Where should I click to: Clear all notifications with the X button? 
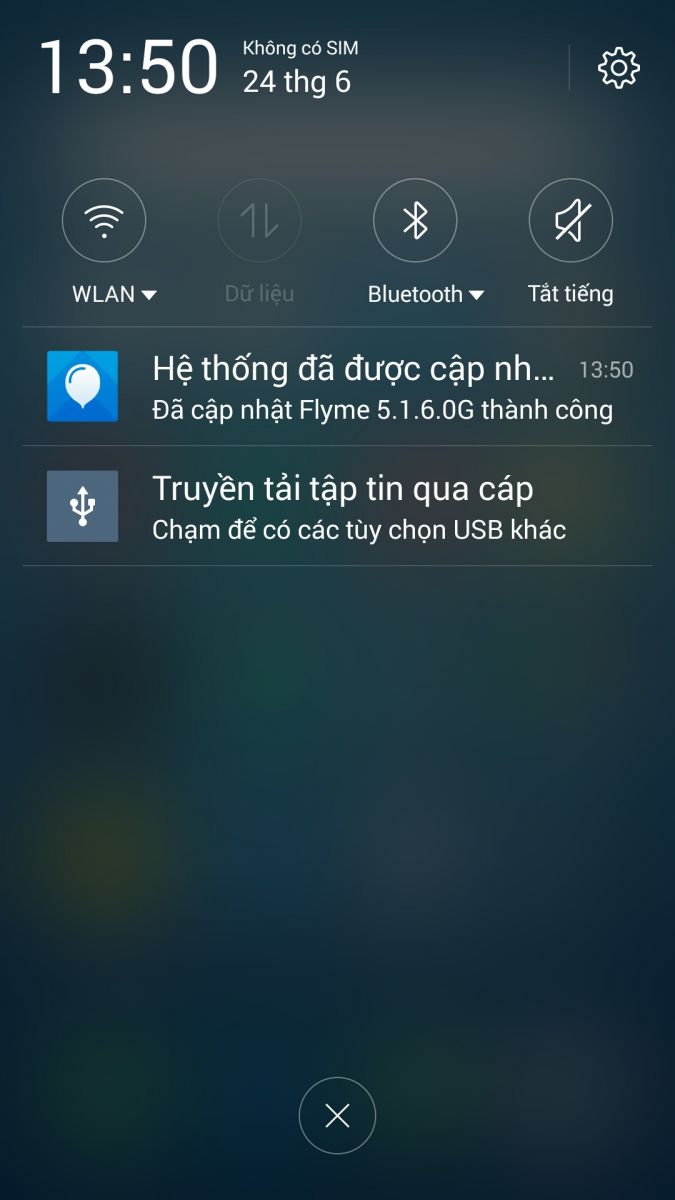pos(337,1116)
